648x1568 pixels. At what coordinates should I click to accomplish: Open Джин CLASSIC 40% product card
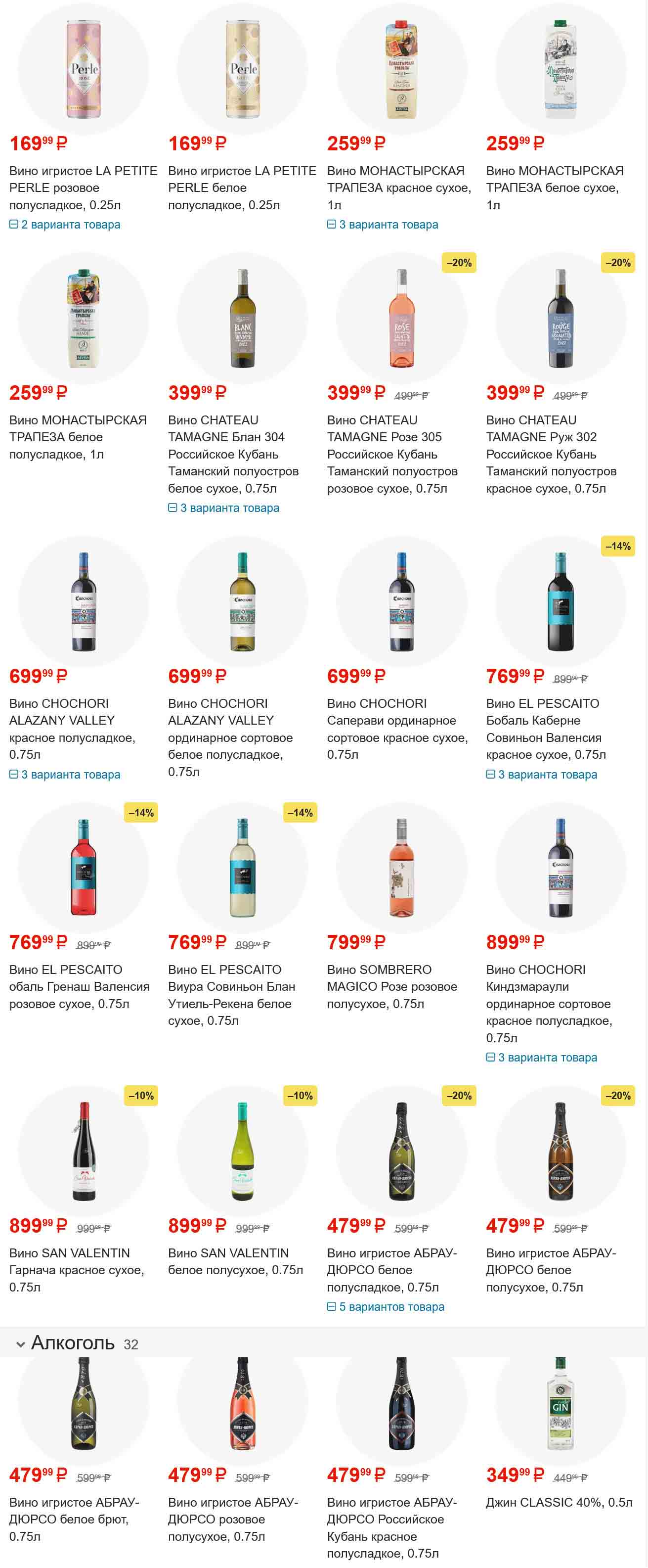click(x=559, y=1502)
